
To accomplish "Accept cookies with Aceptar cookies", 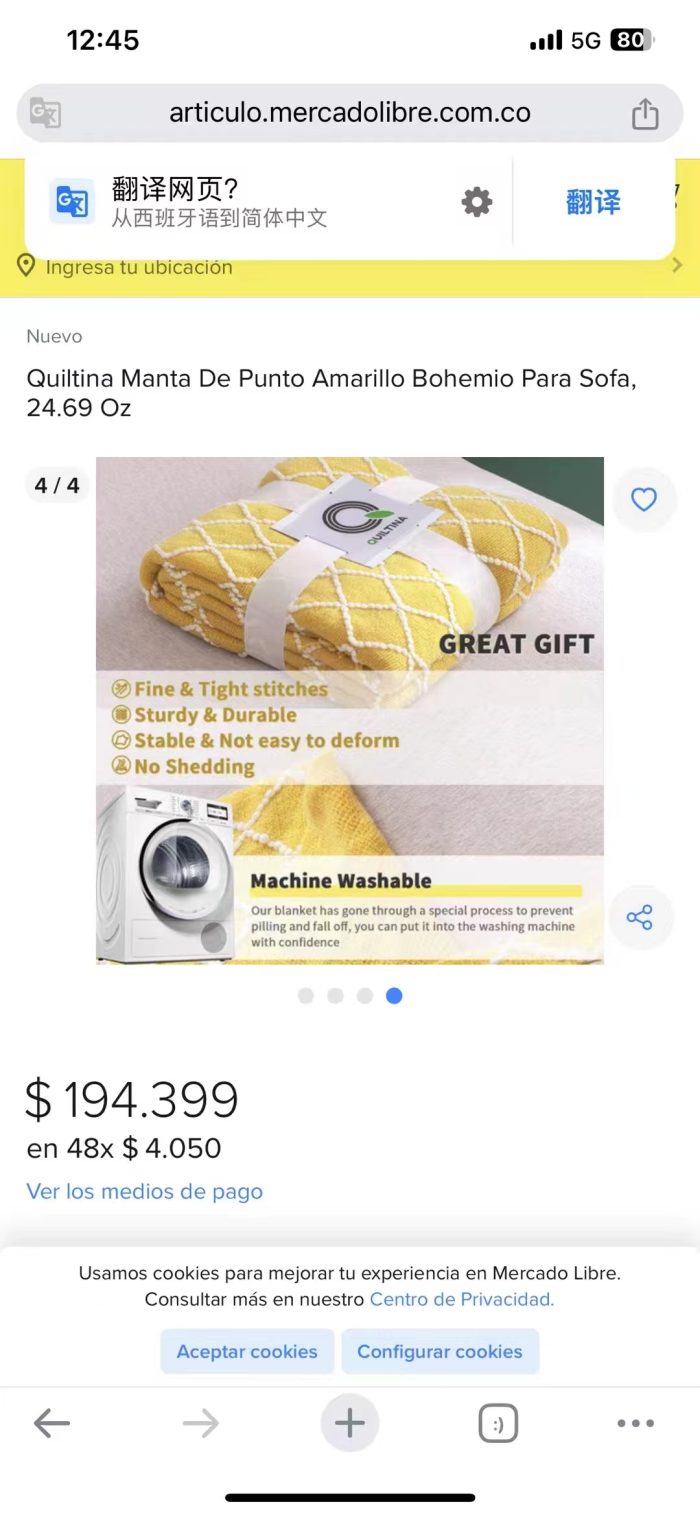I will tap(247, 1351).
